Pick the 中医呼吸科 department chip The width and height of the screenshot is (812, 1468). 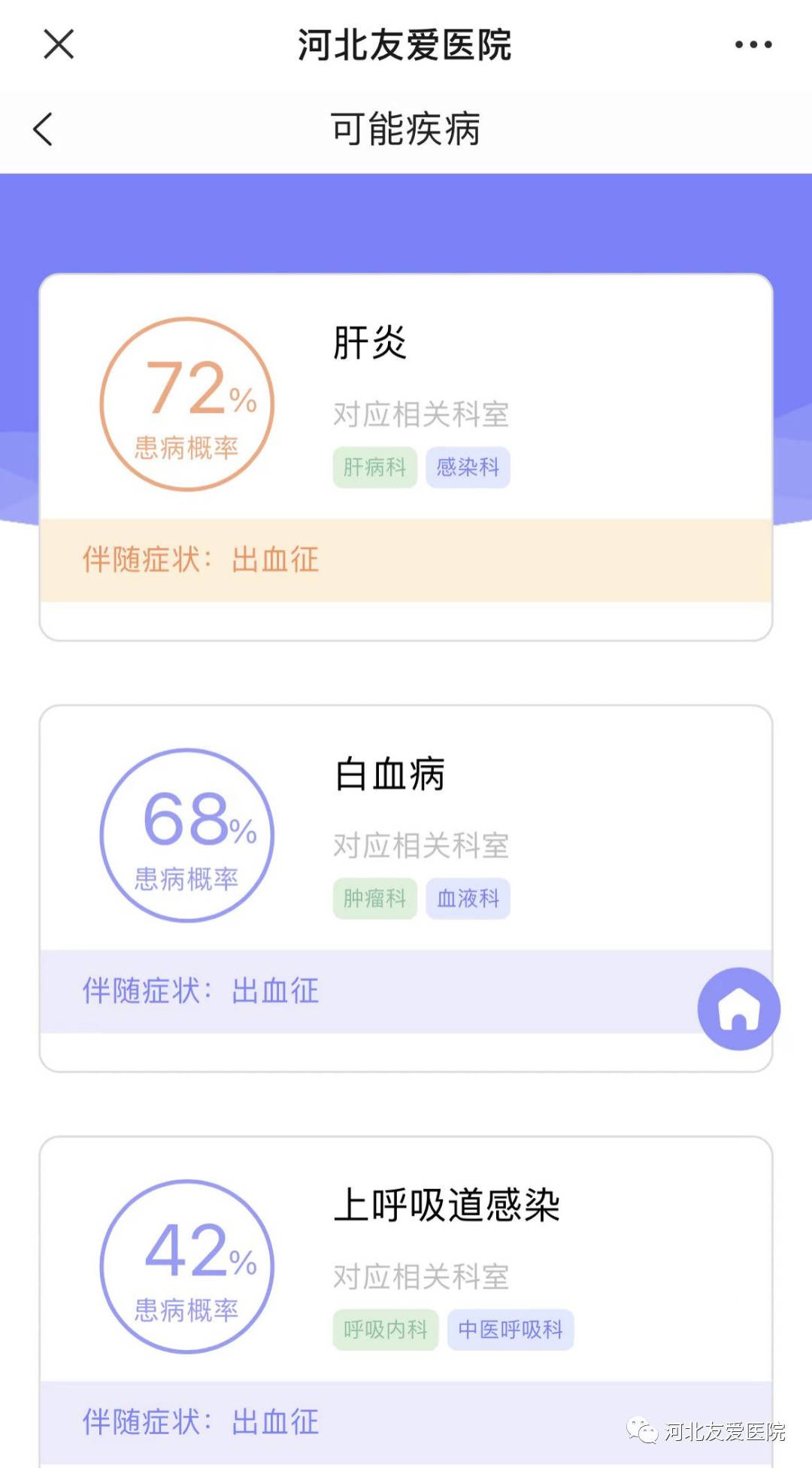[511, 1330]
